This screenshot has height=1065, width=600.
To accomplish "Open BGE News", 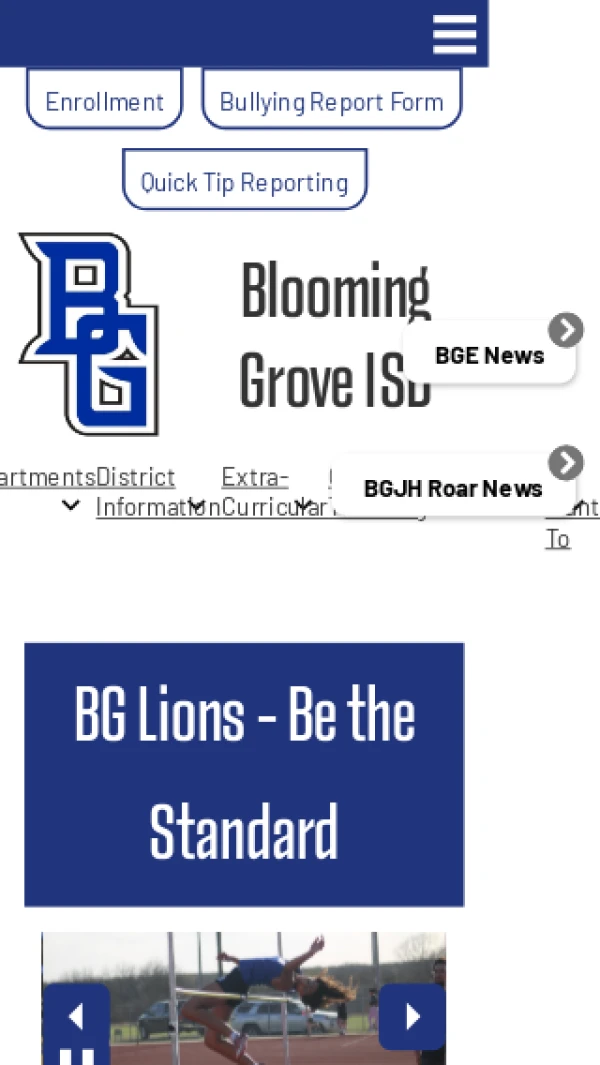I will point(489,355).
